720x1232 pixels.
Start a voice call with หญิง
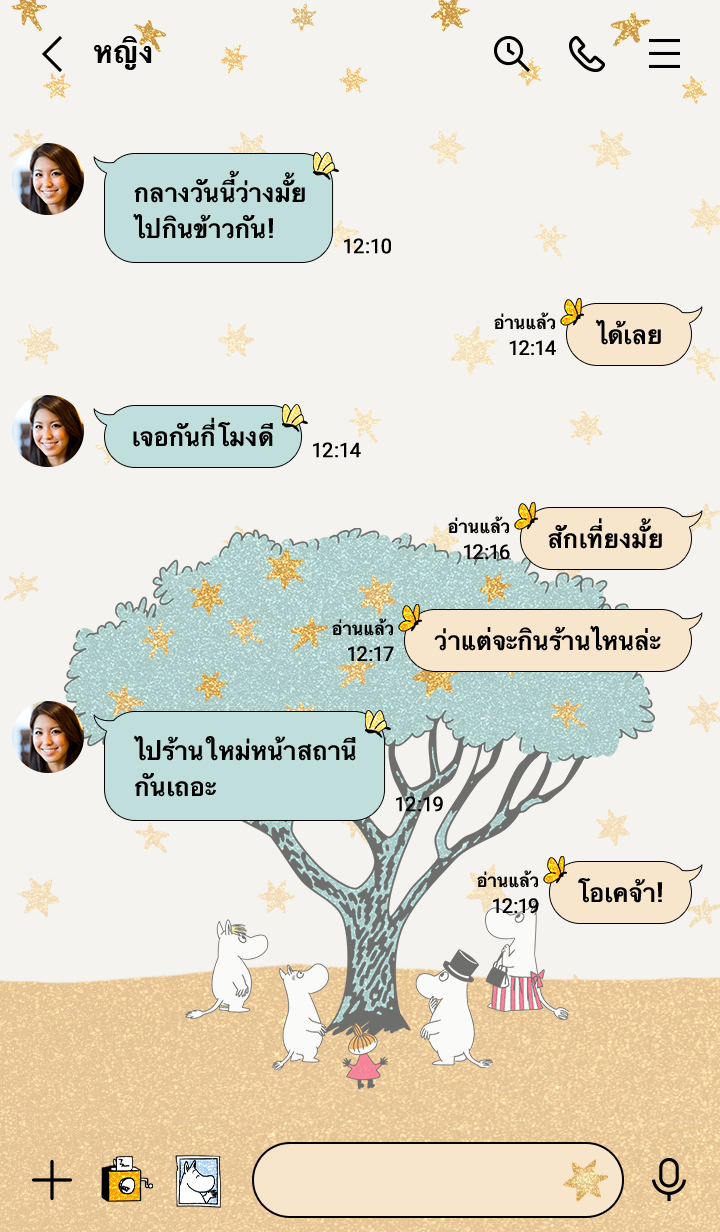[586, 54]
